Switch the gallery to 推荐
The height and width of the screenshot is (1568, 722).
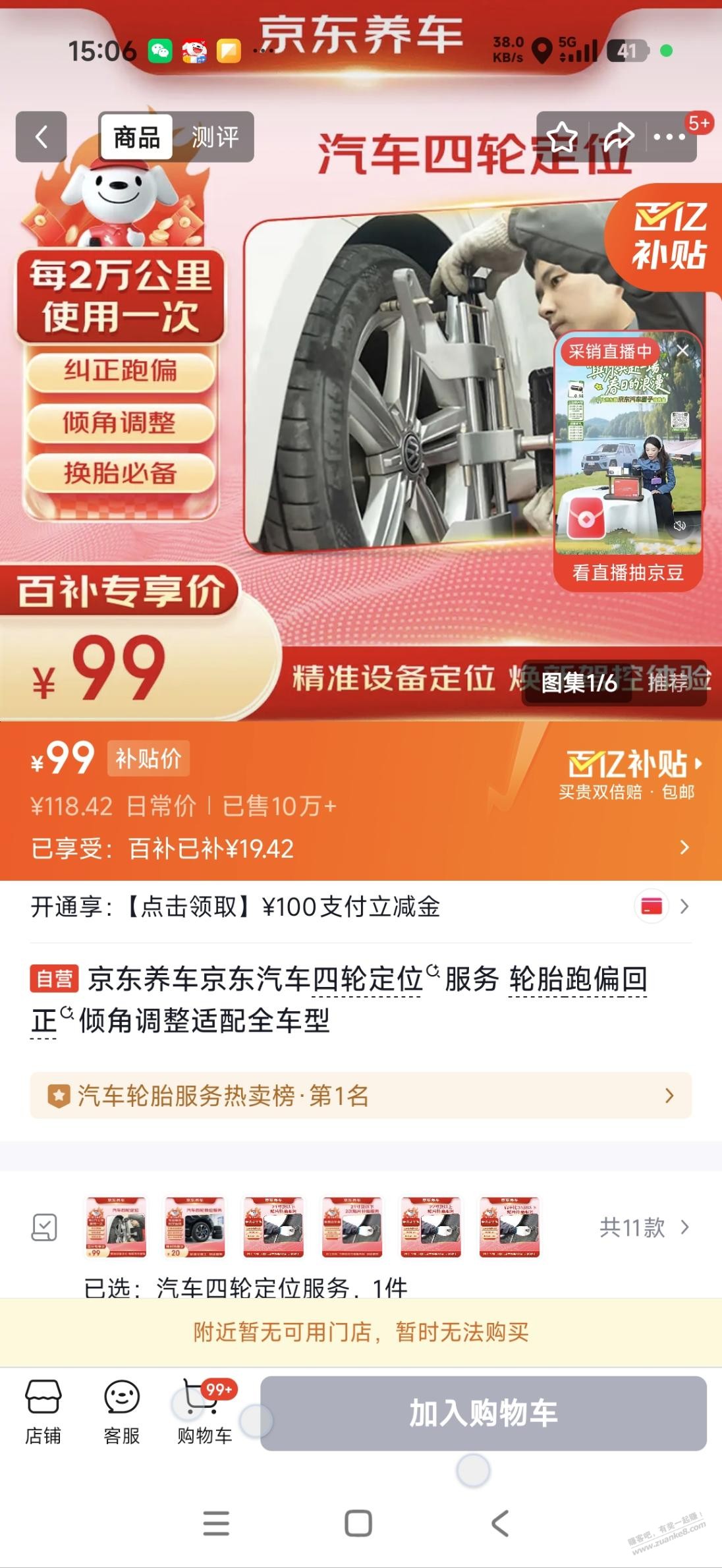669,683
